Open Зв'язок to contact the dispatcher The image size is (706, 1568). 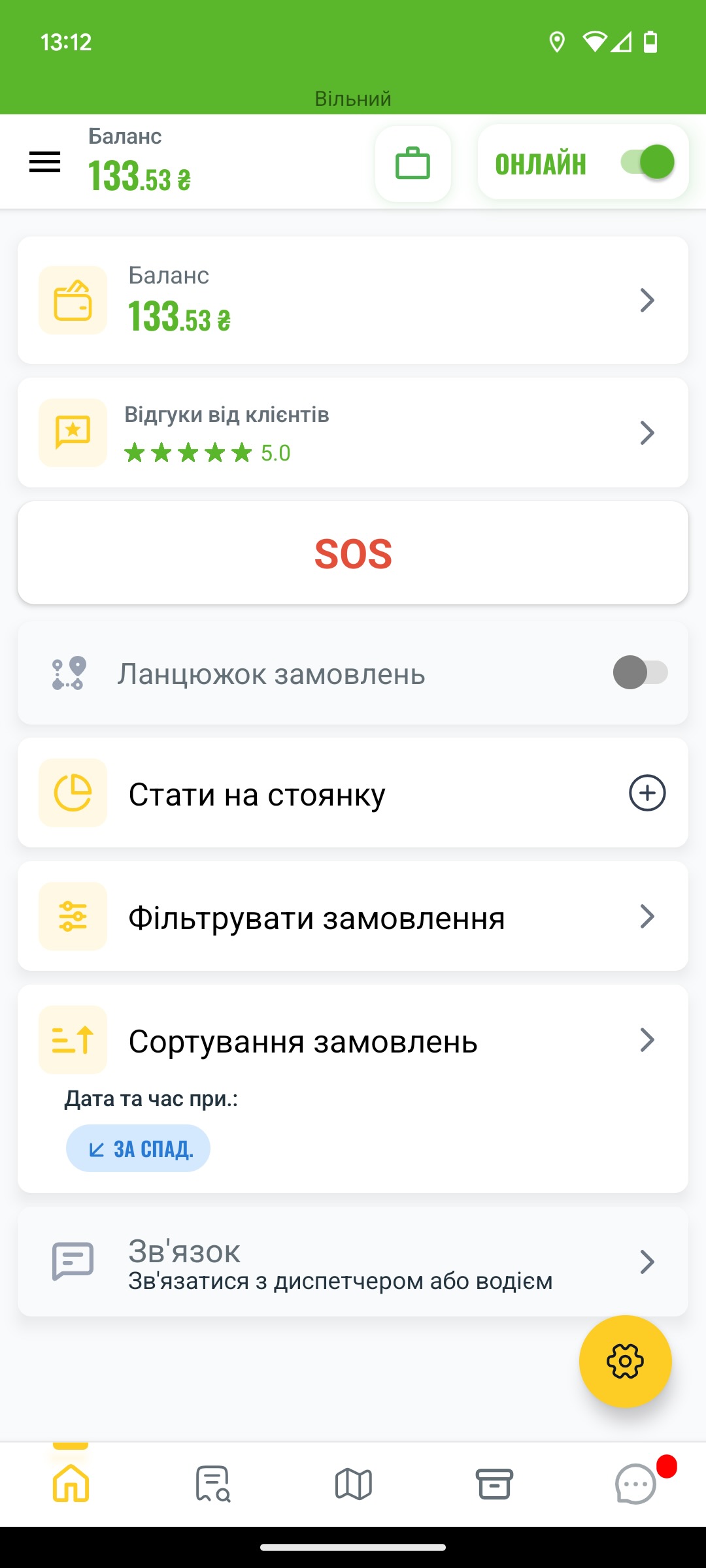pos(353,1262)
